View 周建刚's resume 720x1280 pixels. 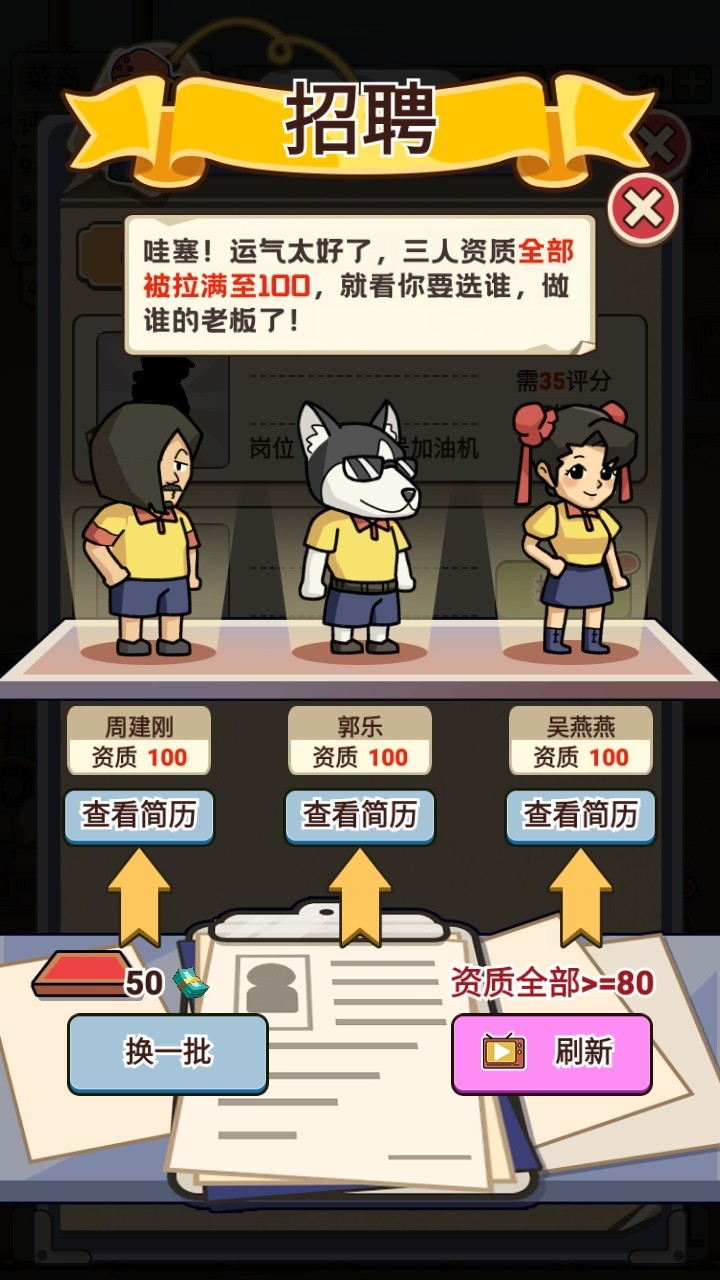pyautogui.click(x=139, y=816)
